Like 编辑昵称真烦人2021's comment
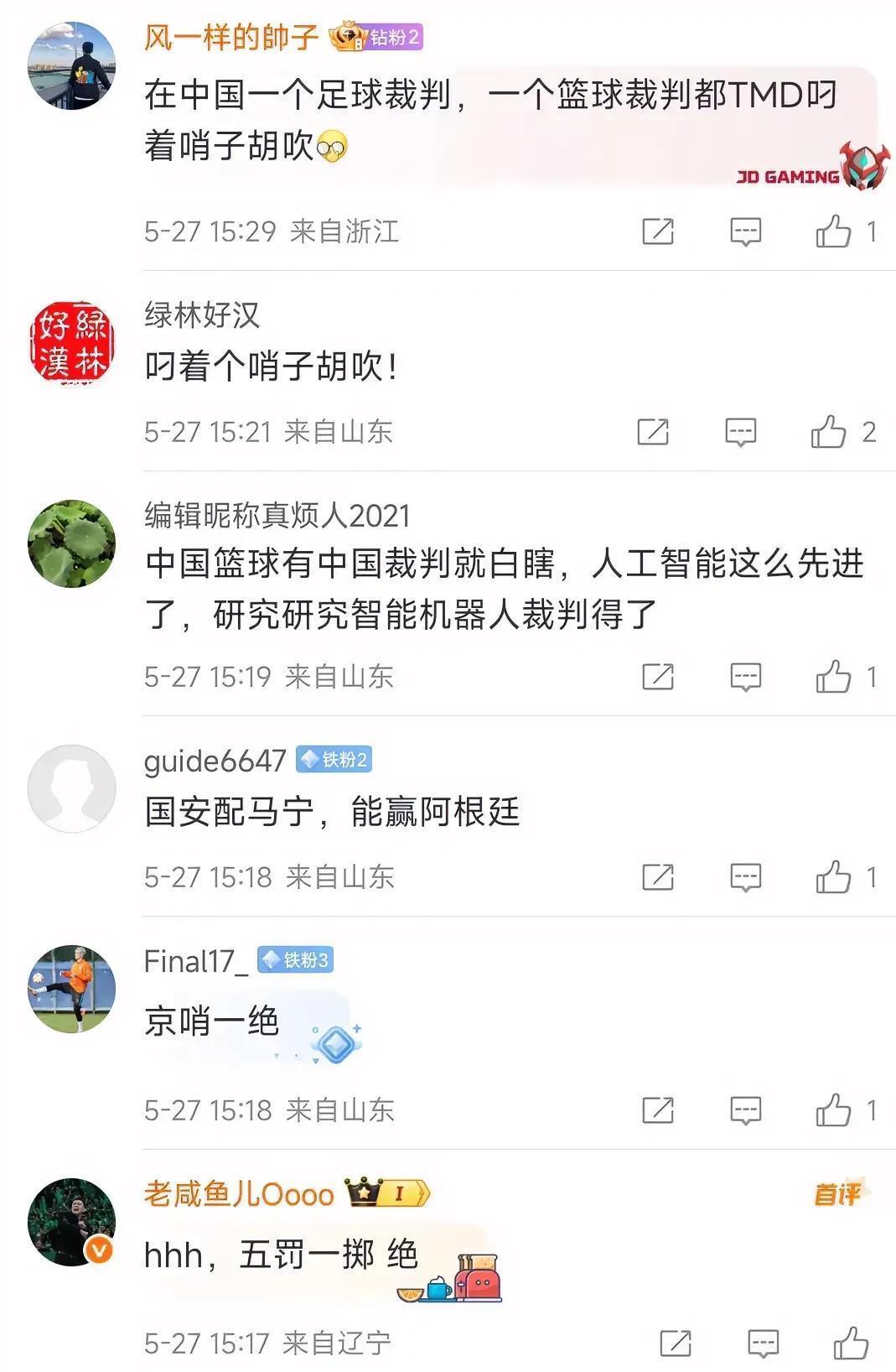The image size is (896, 1372). [x=833, y=677]
